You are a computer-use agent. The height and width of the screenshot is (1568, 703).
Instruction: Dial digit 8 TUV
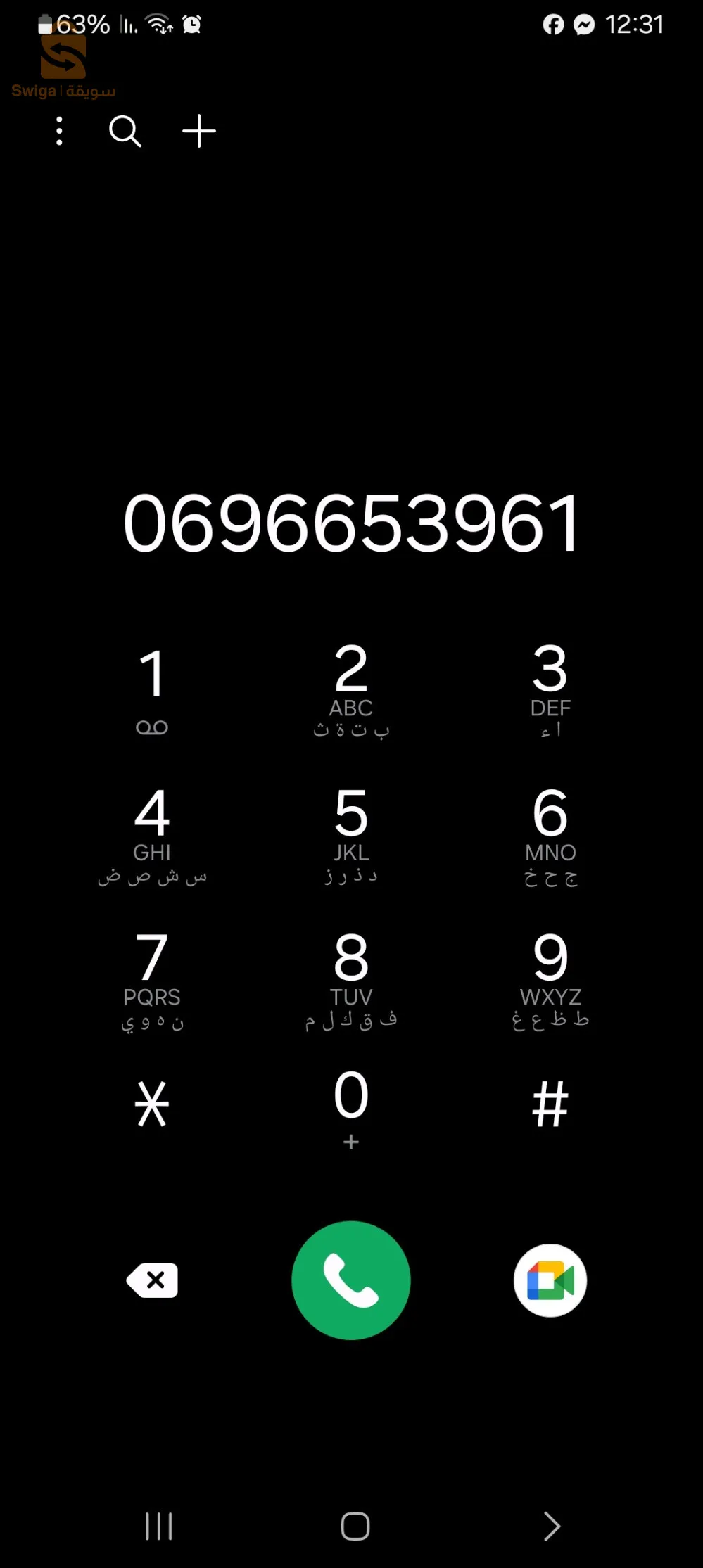click(351, 978)
